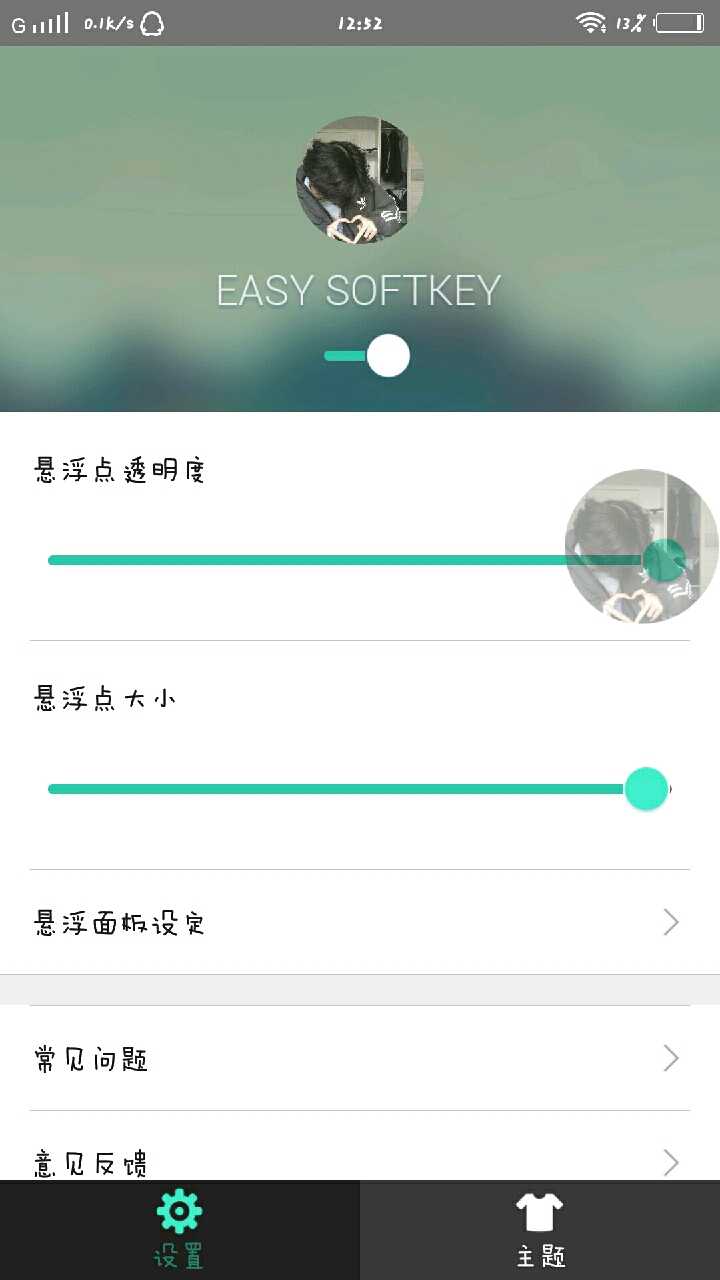Open 悬浮面板设定 settings

click(x=360, y=922)
